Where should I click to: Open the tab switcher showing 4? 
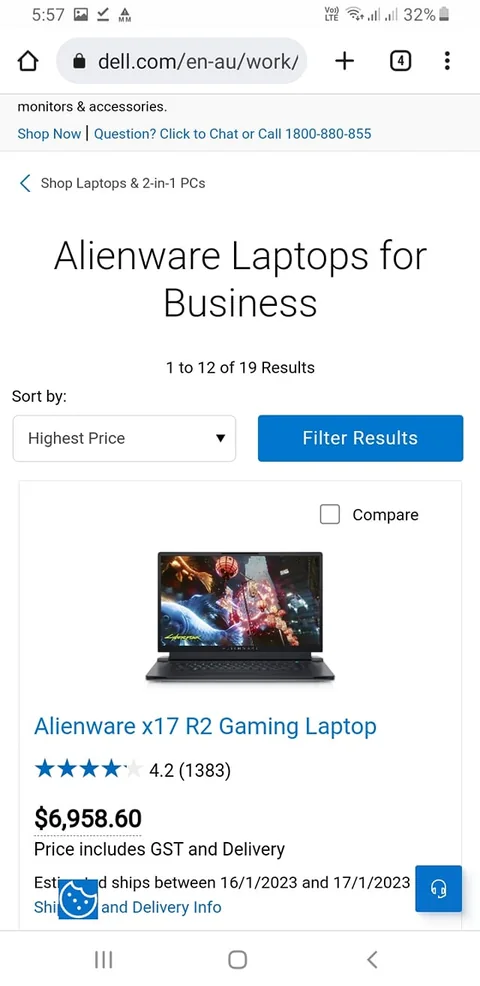[x=401, y=61]
